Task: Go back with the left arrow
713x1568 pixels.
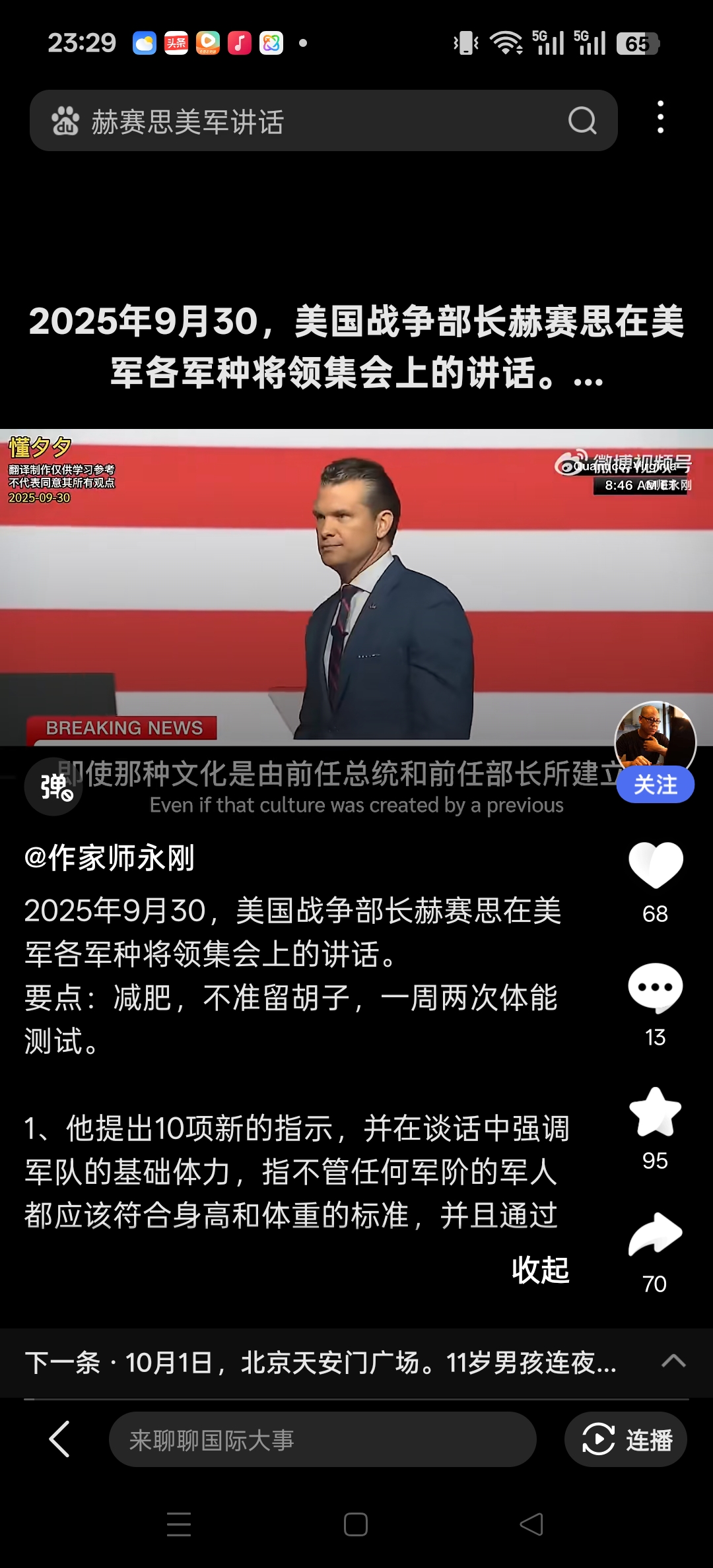Action: coord(59,1439)
